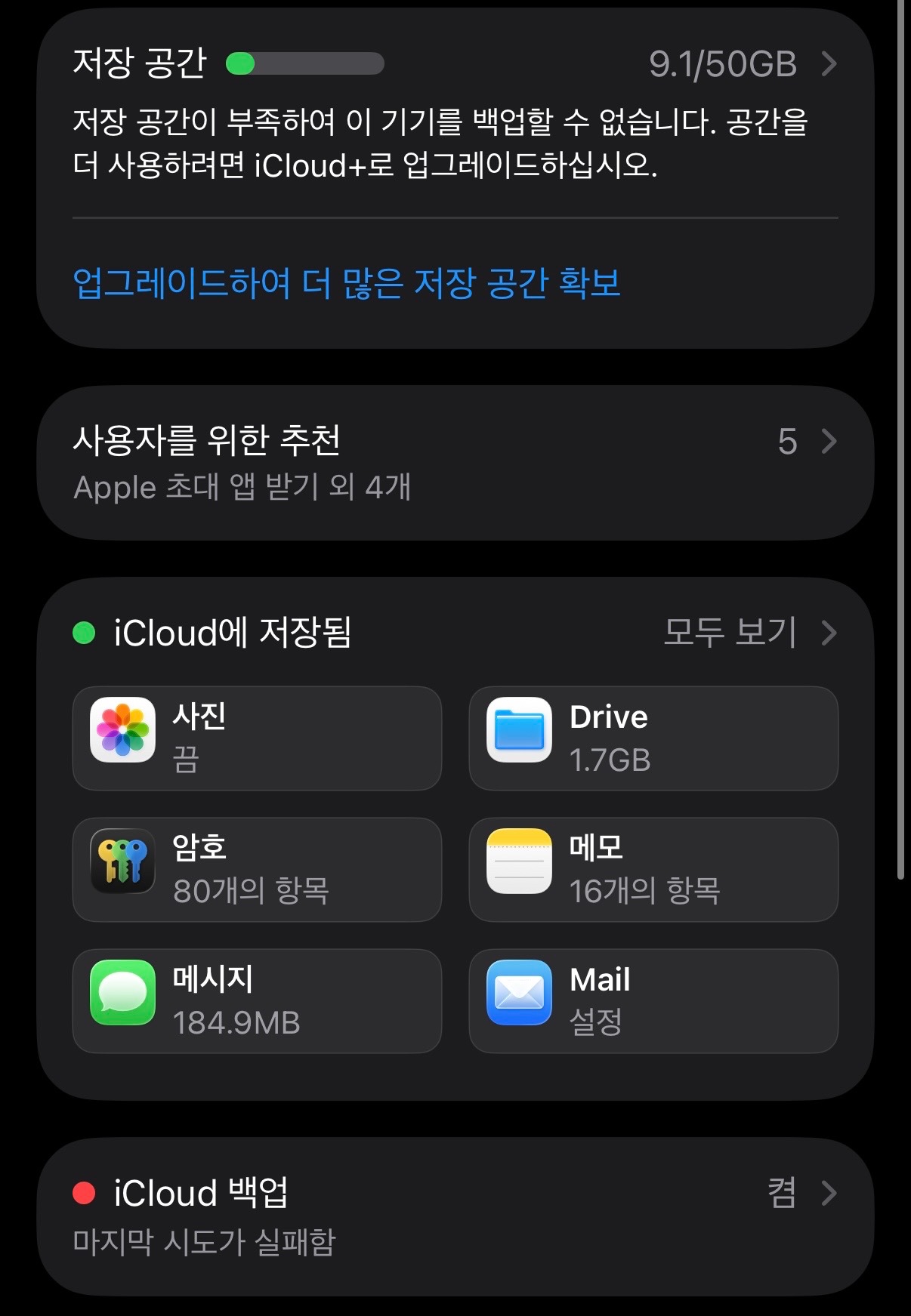Open the 메시지 184.9MB card

pos(257,1000)
